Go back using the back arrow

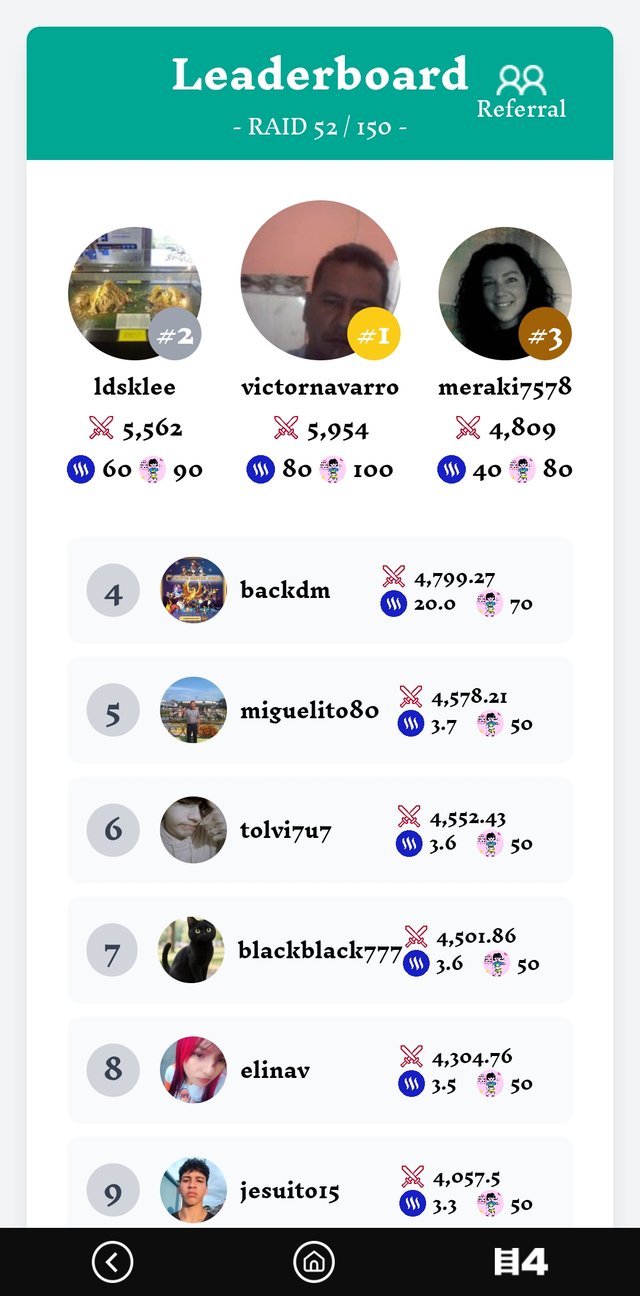coord(112,1262)
